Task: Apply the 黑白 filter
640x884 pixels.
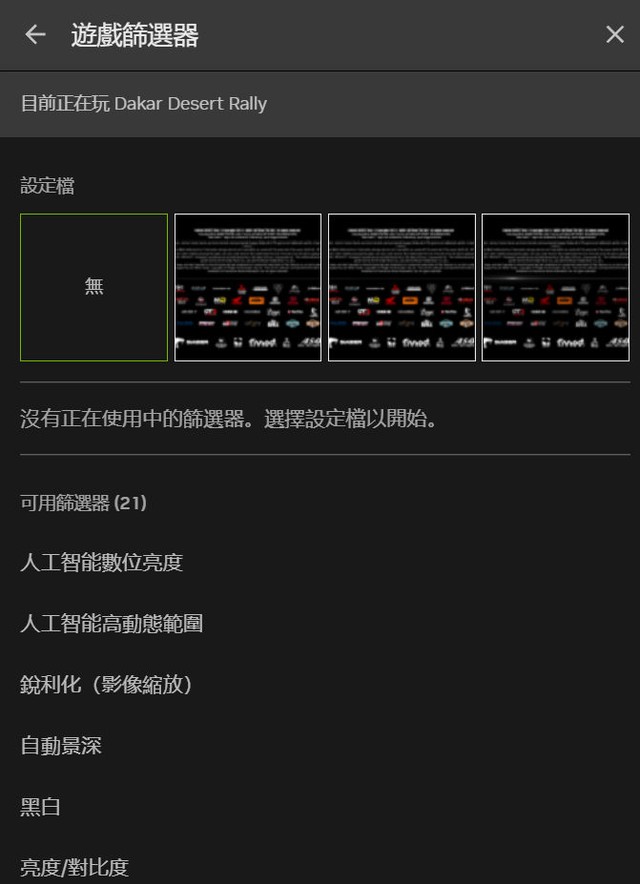Action: 41,807
